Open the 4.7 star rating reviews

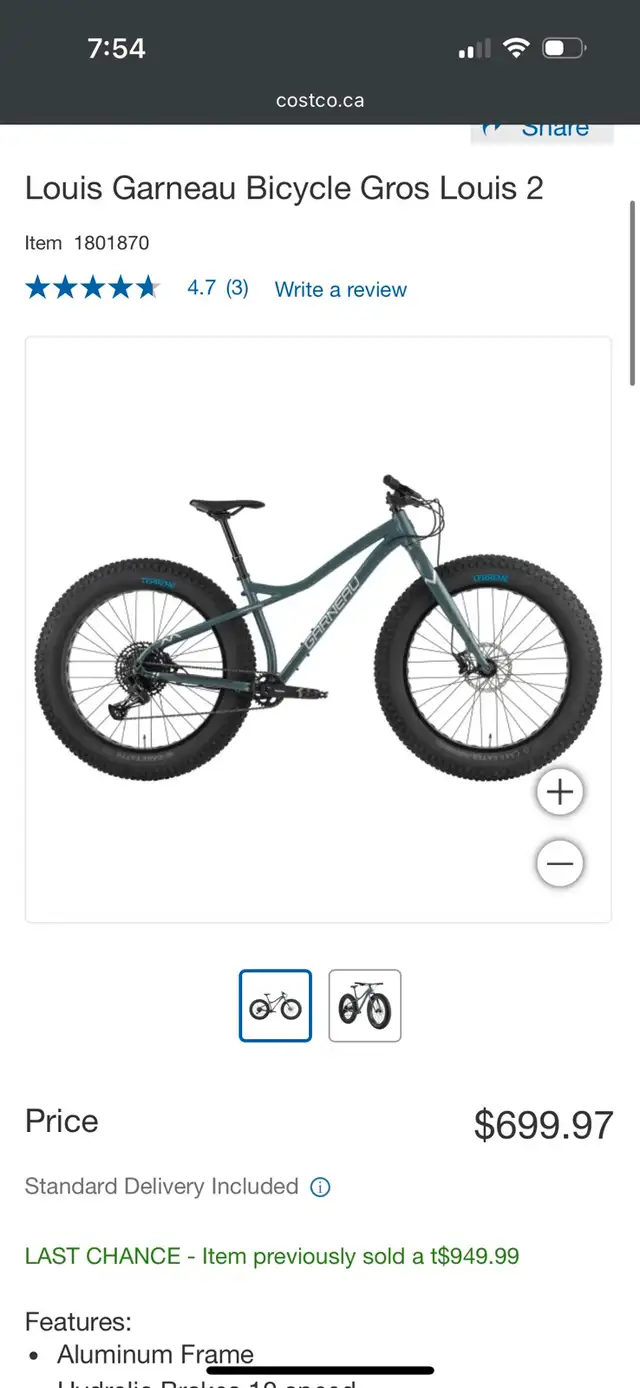click(x=137, y=289)
